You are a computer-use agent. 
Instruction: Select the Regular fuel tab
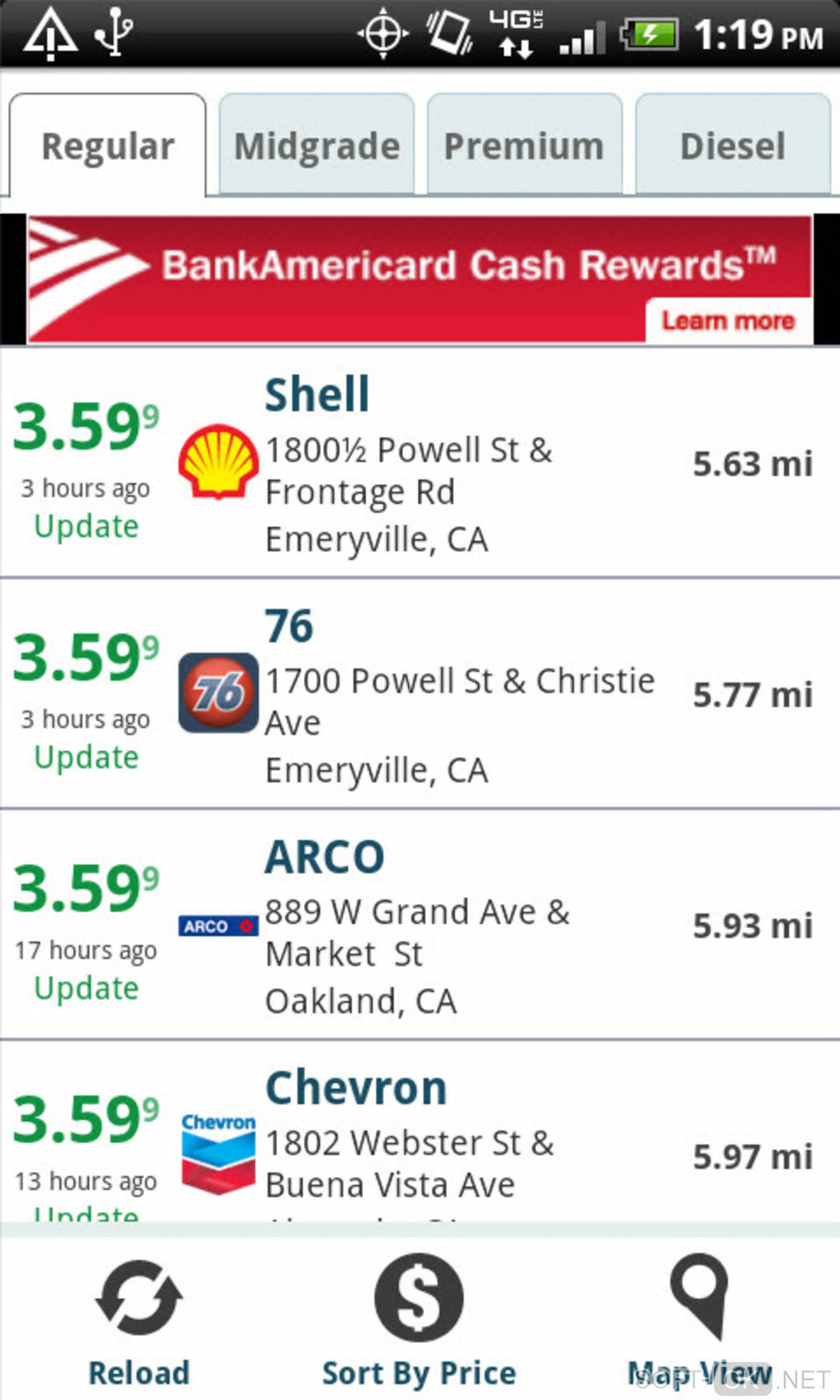pos(108,146)
